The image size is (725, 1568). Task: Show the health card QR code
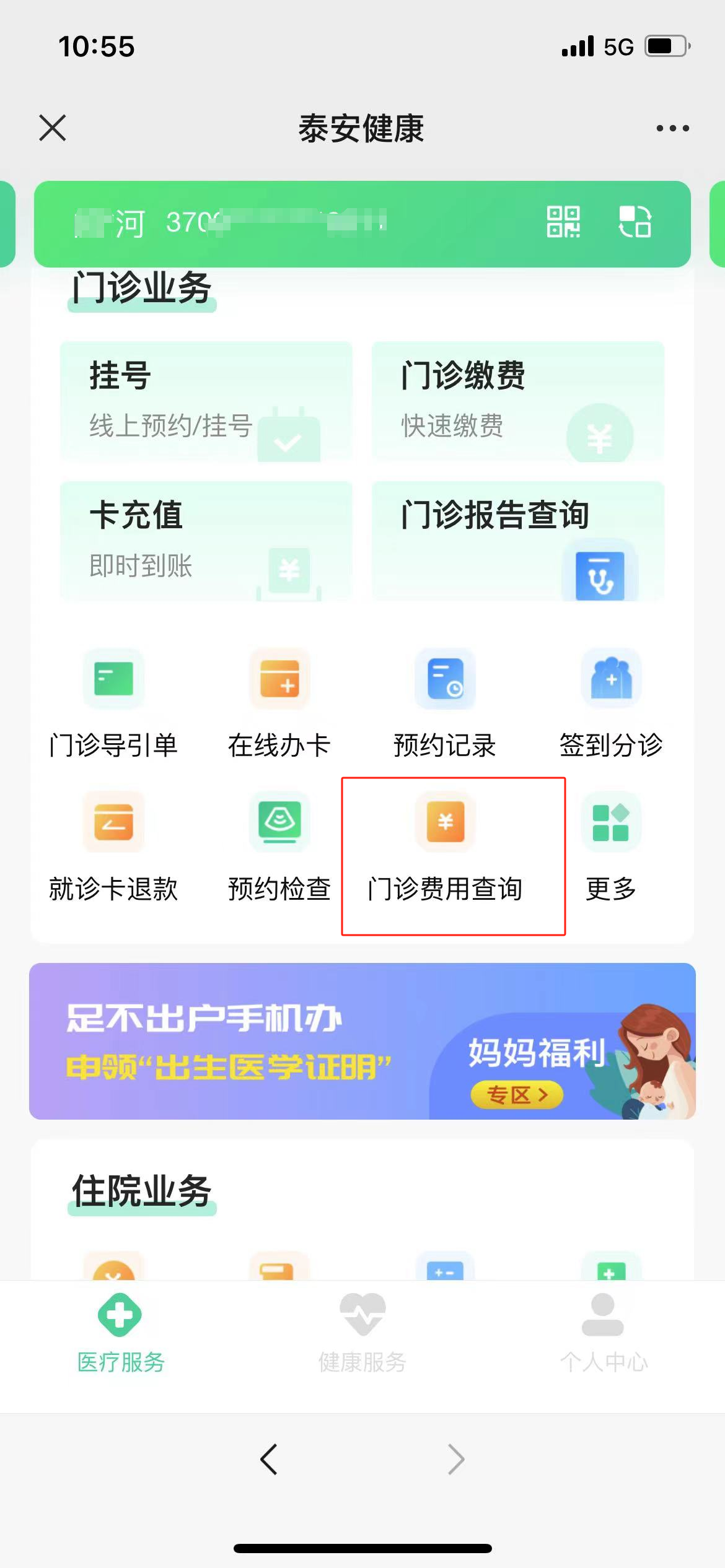[563, 222]
